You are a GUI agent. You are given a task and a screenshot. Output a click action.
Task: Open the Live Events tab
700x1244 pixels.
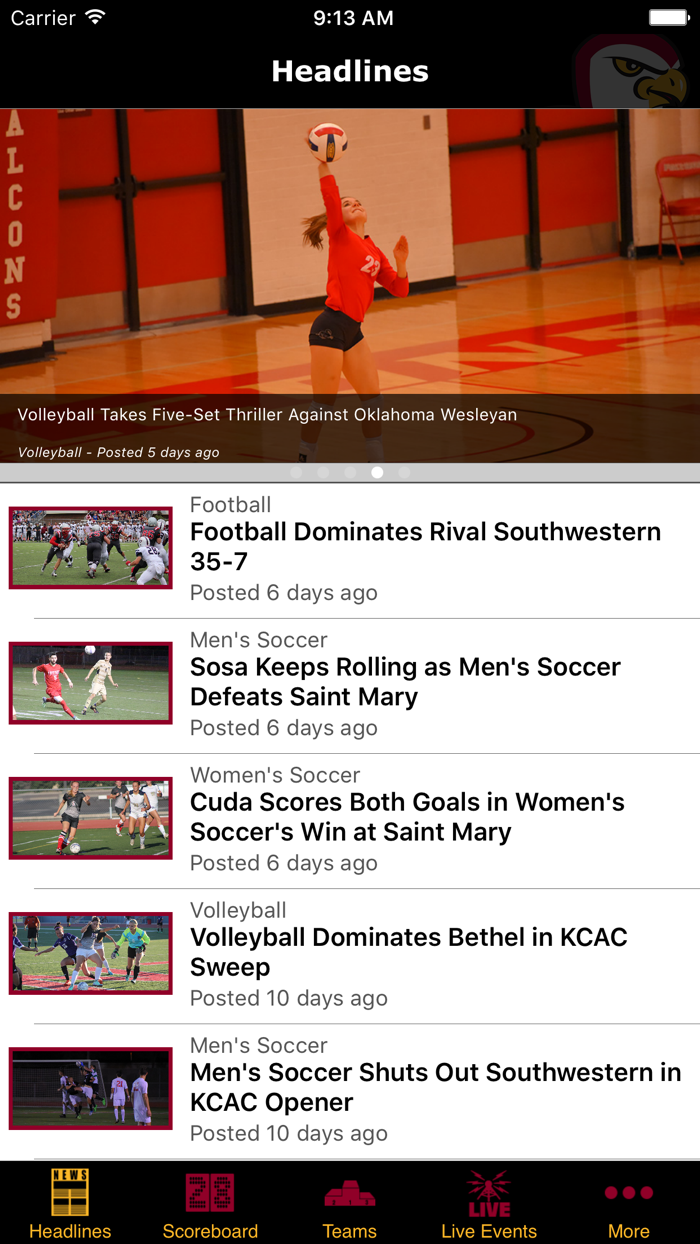489,1203
